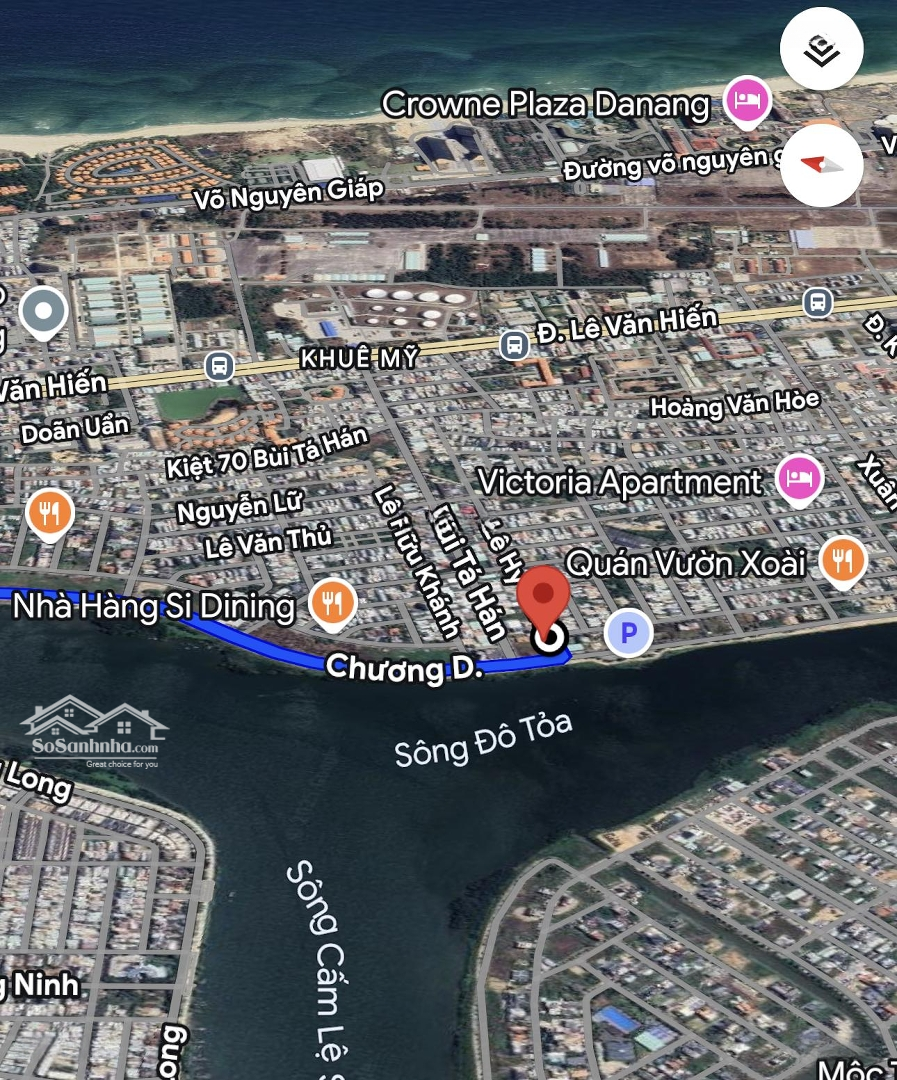Open bus stop beside Đ. Lê Văn Hiến label
The width and height of the screenshot is (897, 1080).
(x=514, y=346)
